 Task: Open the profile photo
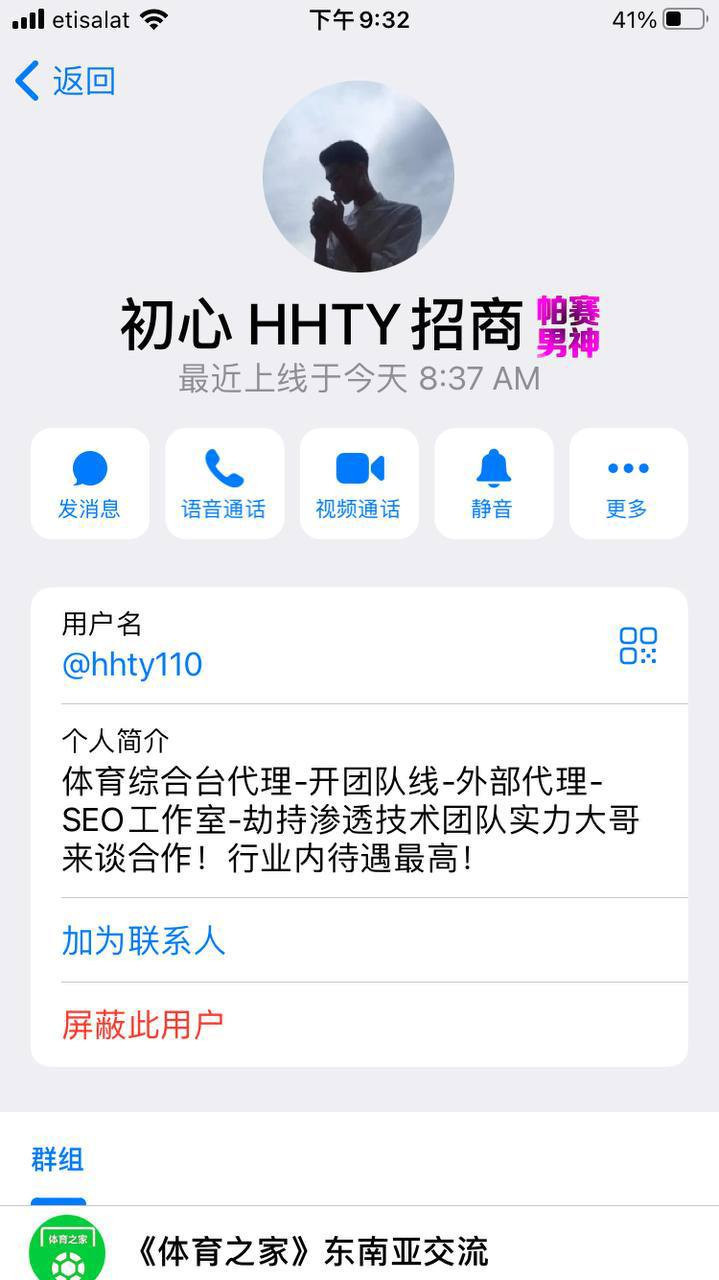358,176
